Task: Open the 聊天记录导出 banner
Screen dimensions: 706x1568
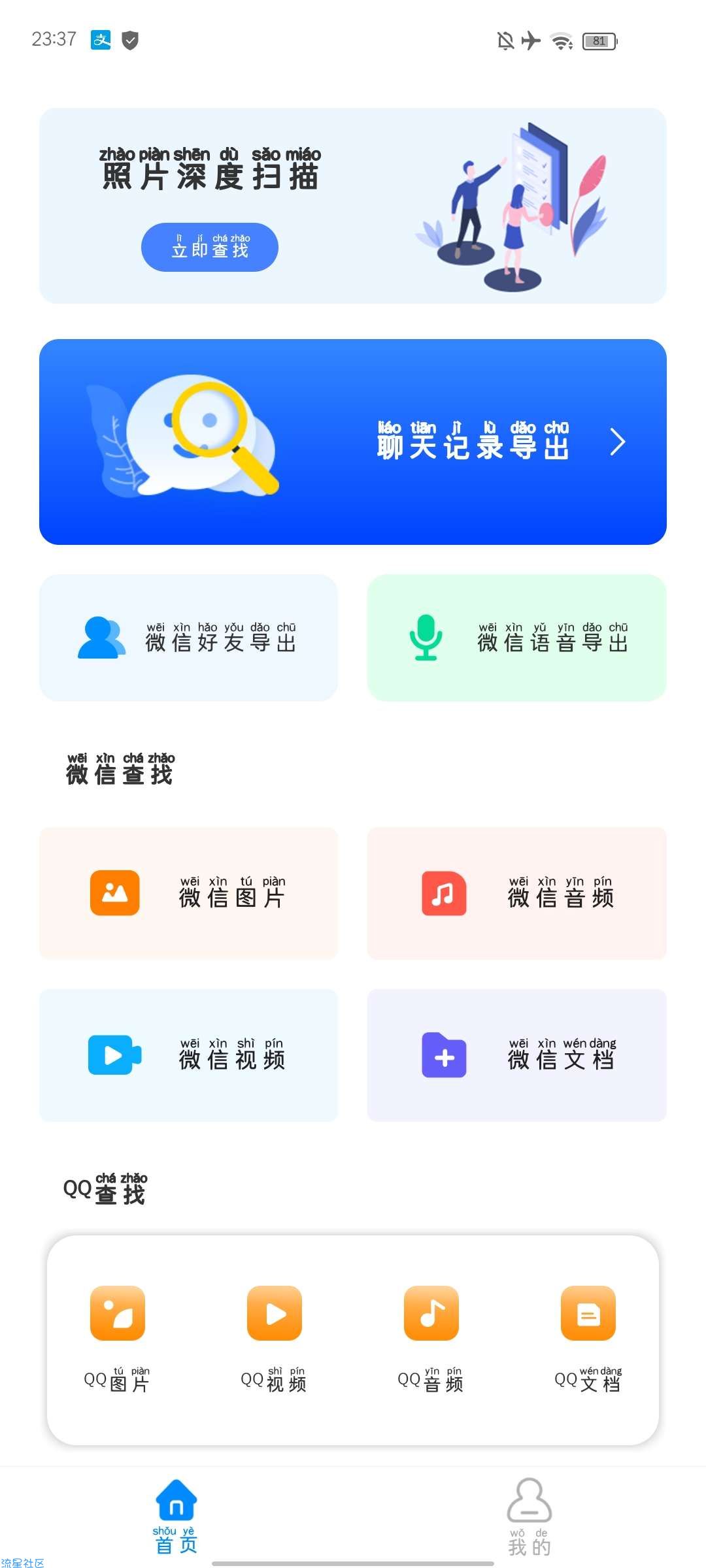Action: pos(353,442)
